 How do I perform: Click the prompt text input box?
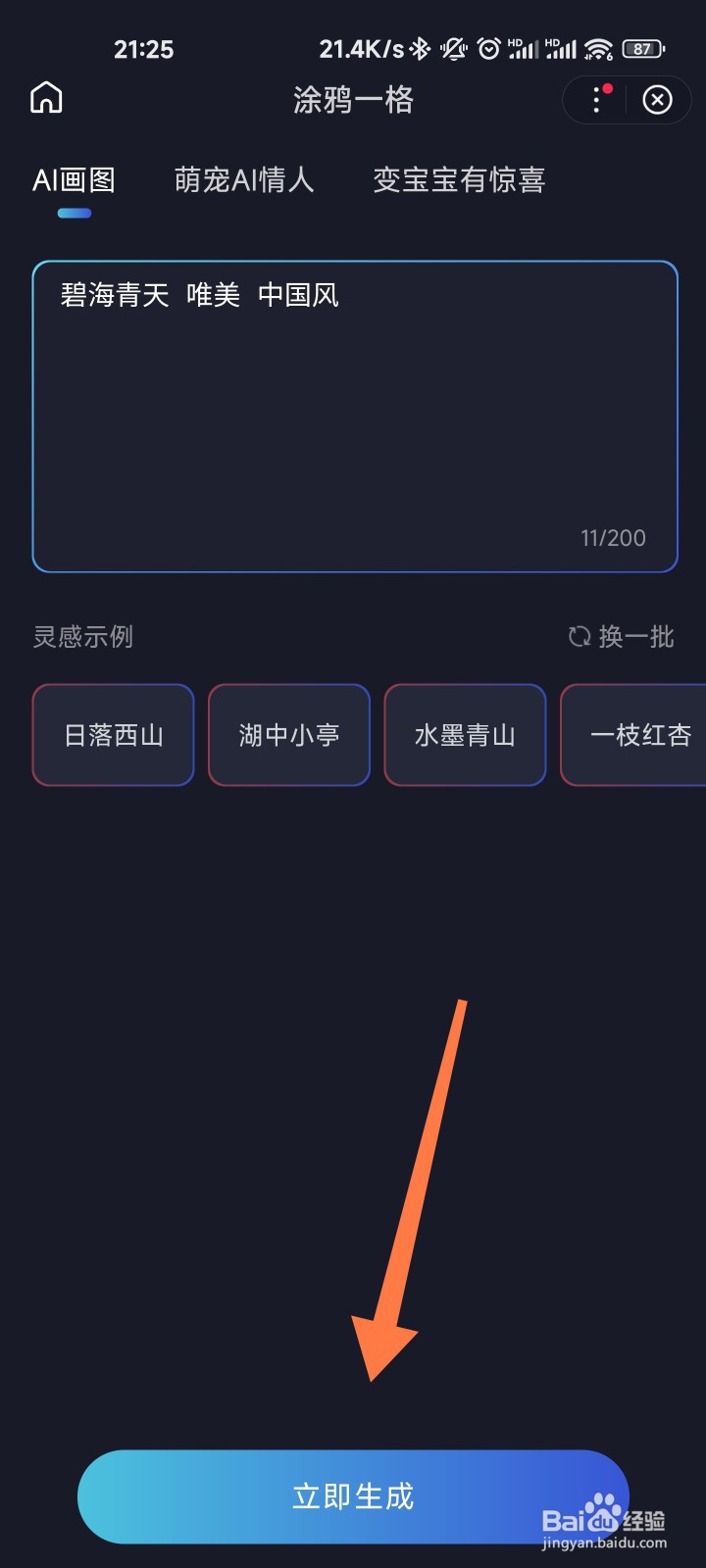[x=353, y=412]
